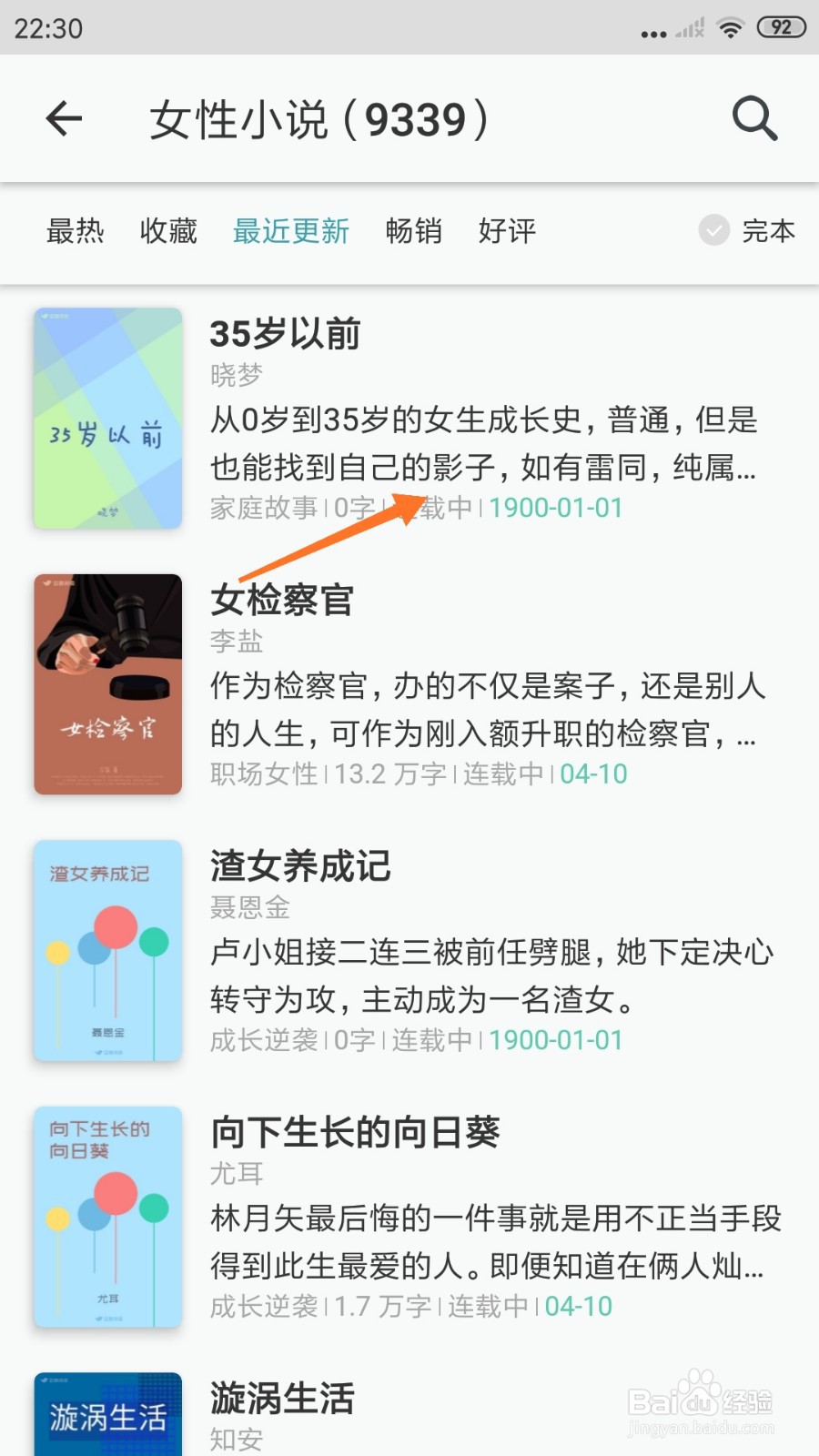Switch to the 畅销 sorting tab
The width and height of the screenshot is (819, 1456).
(414, 232)
